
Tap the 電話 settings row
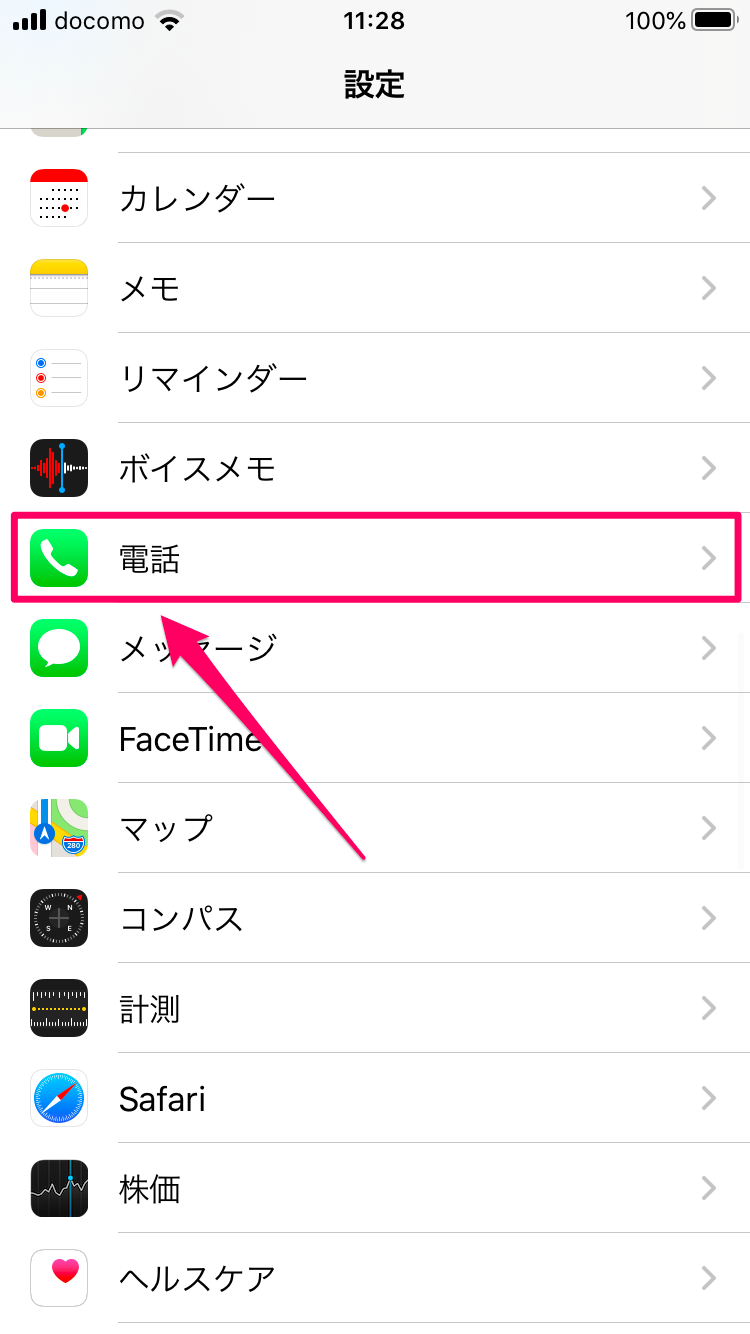point(375,558)
